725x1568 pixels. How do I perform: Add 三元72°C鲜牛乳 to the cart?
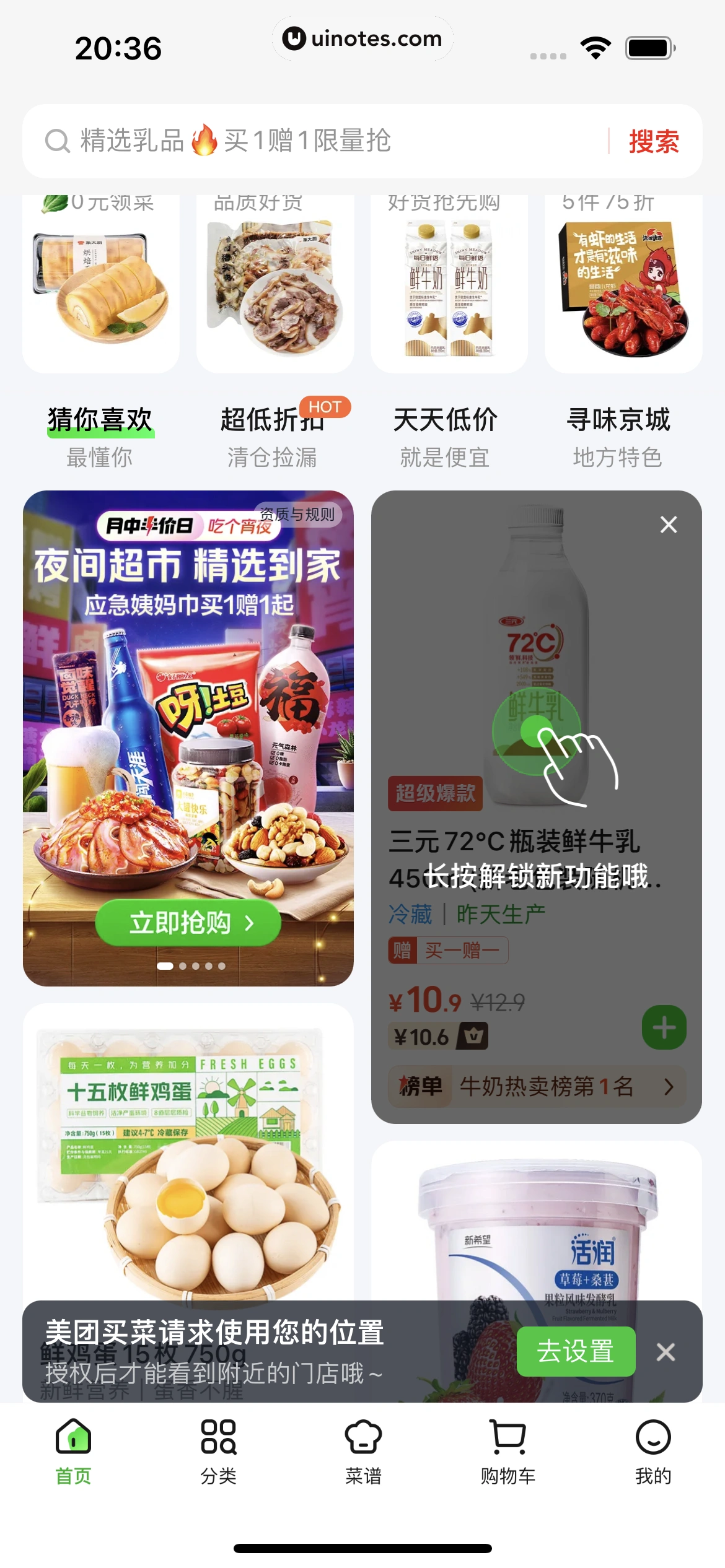pyautogui.click(x=664, y=1028)
